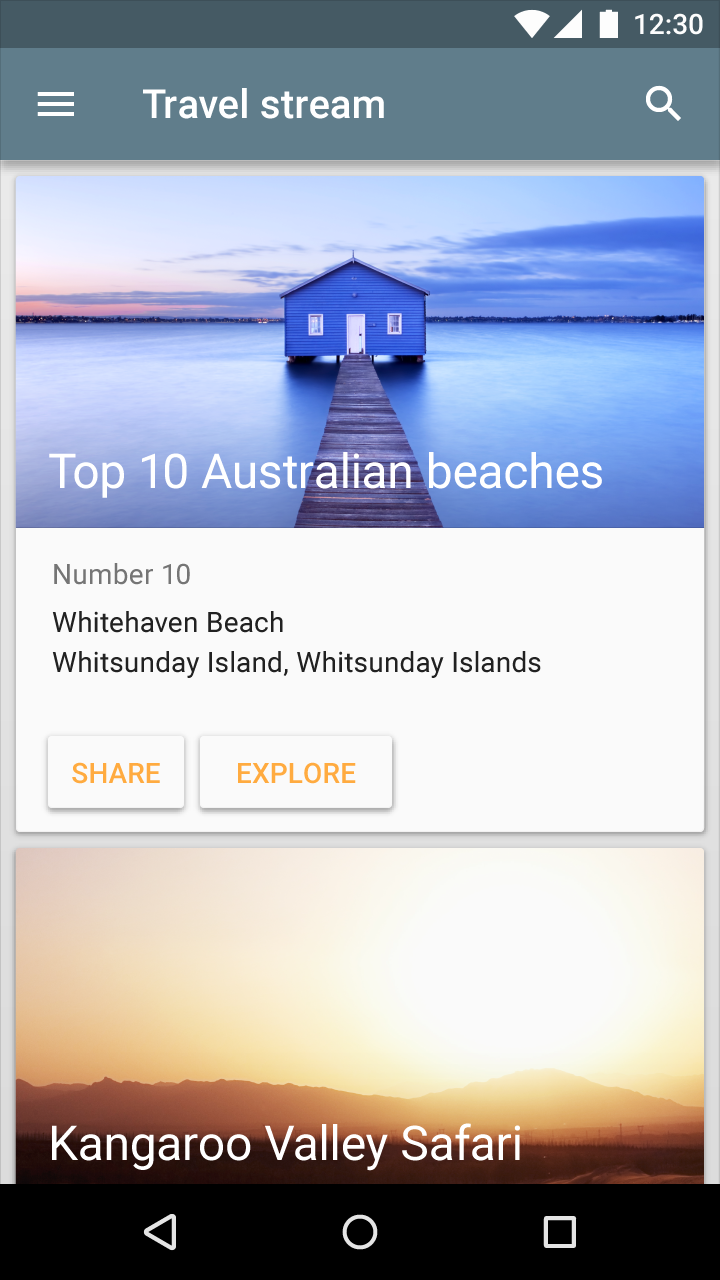Open search in Travel stream
The width and height of the screenshot is (720, 1280).
(x=663, y=104)
